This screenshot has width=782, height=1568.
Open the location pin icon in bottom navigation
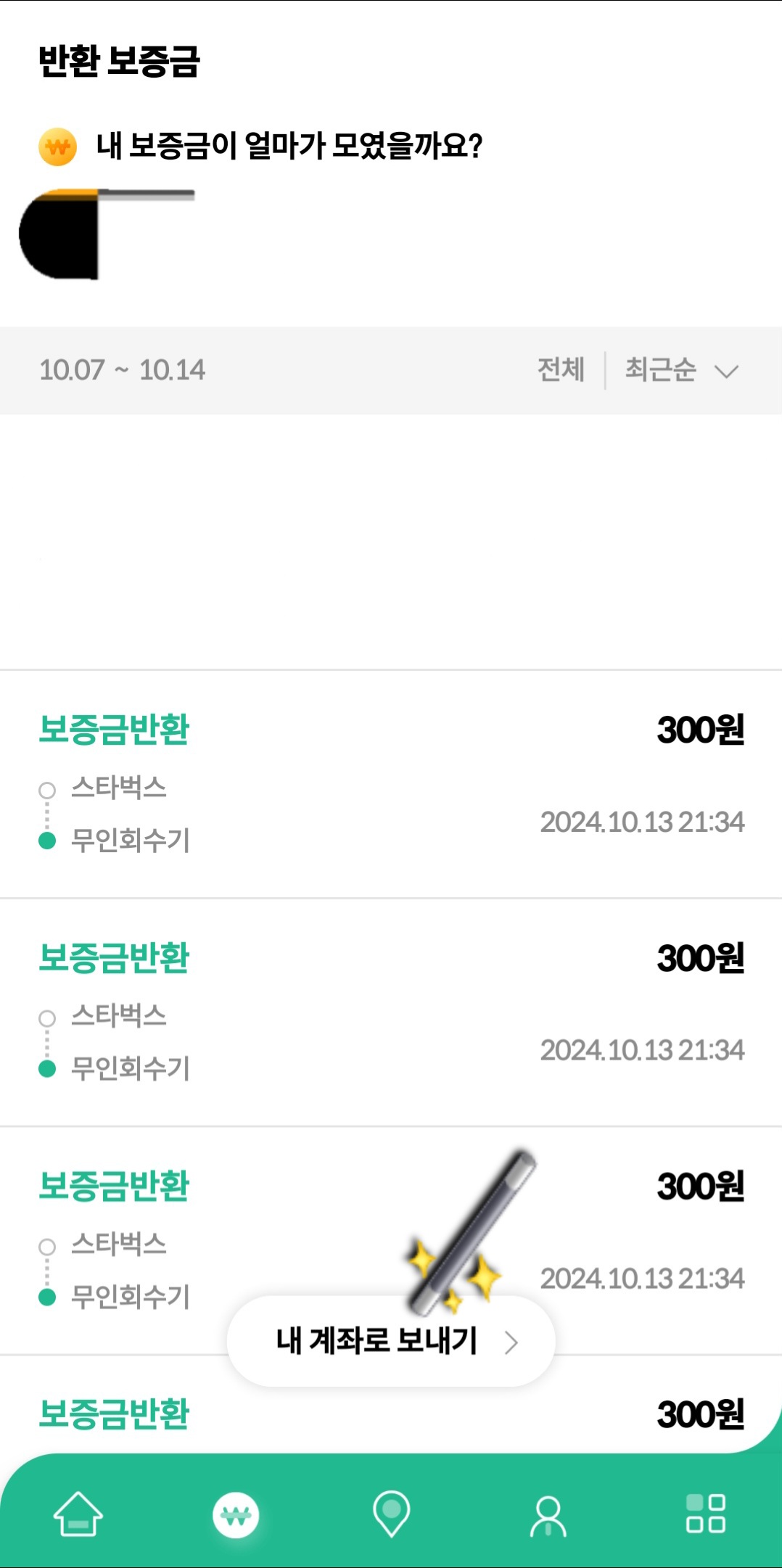click(x=391, y=1514)
